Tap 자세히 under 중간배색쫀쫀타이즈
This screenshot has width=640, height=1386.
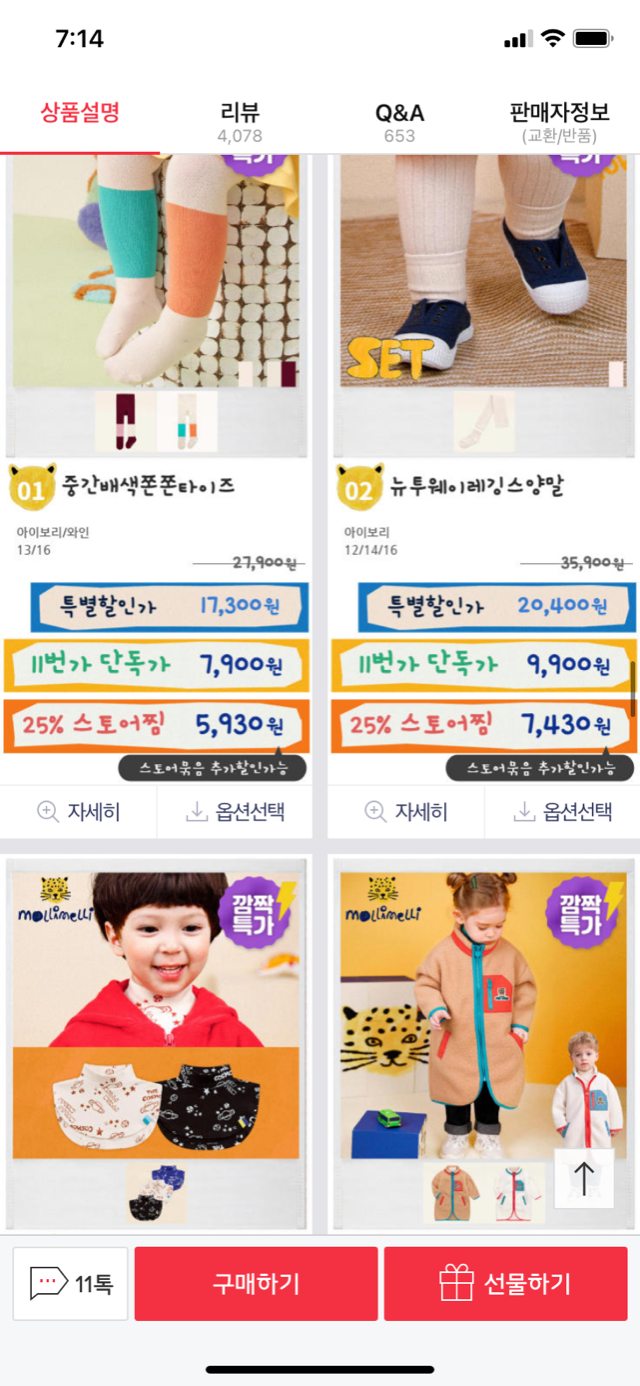(78, 812)
